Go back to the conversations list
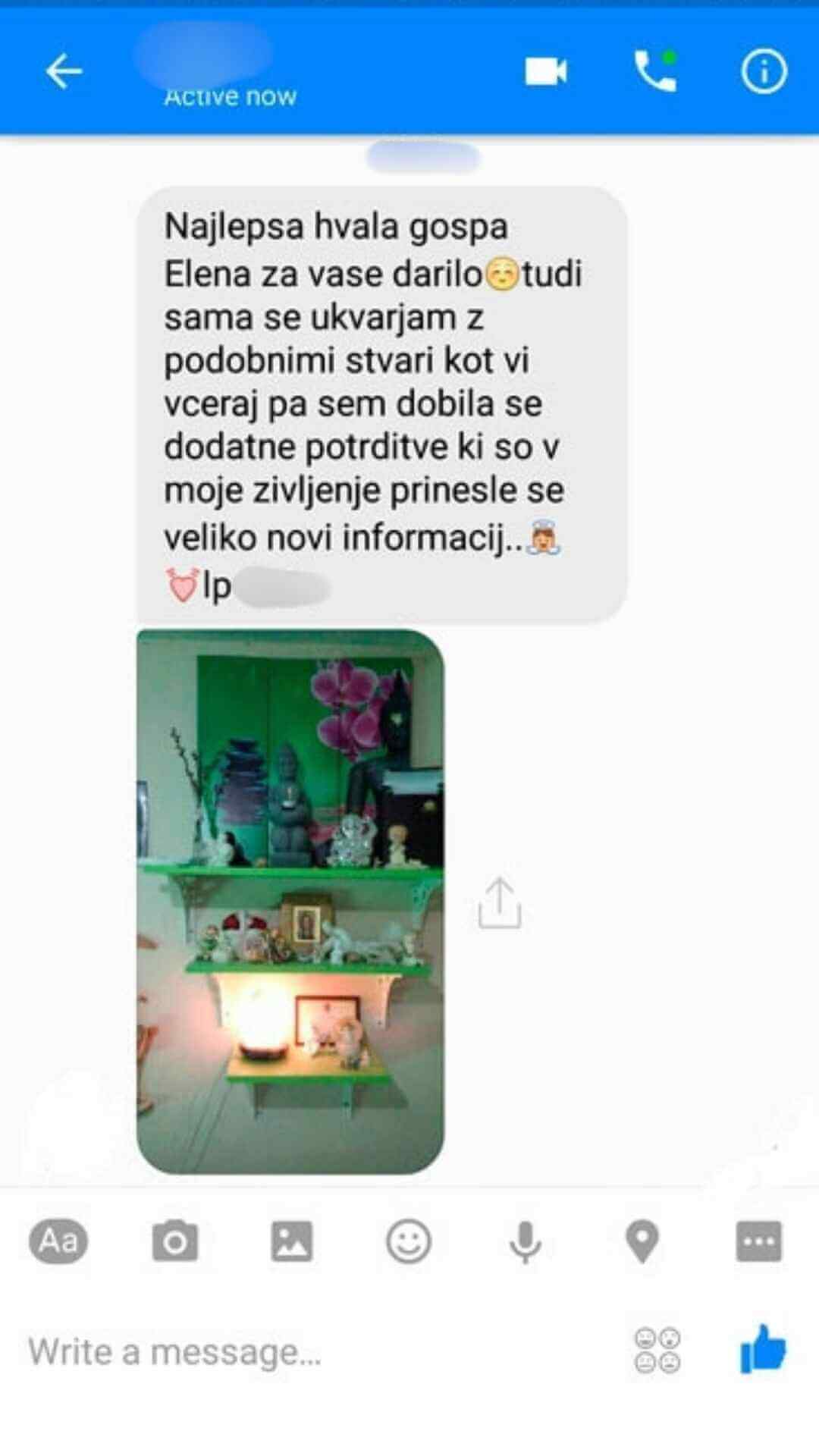 64,72
